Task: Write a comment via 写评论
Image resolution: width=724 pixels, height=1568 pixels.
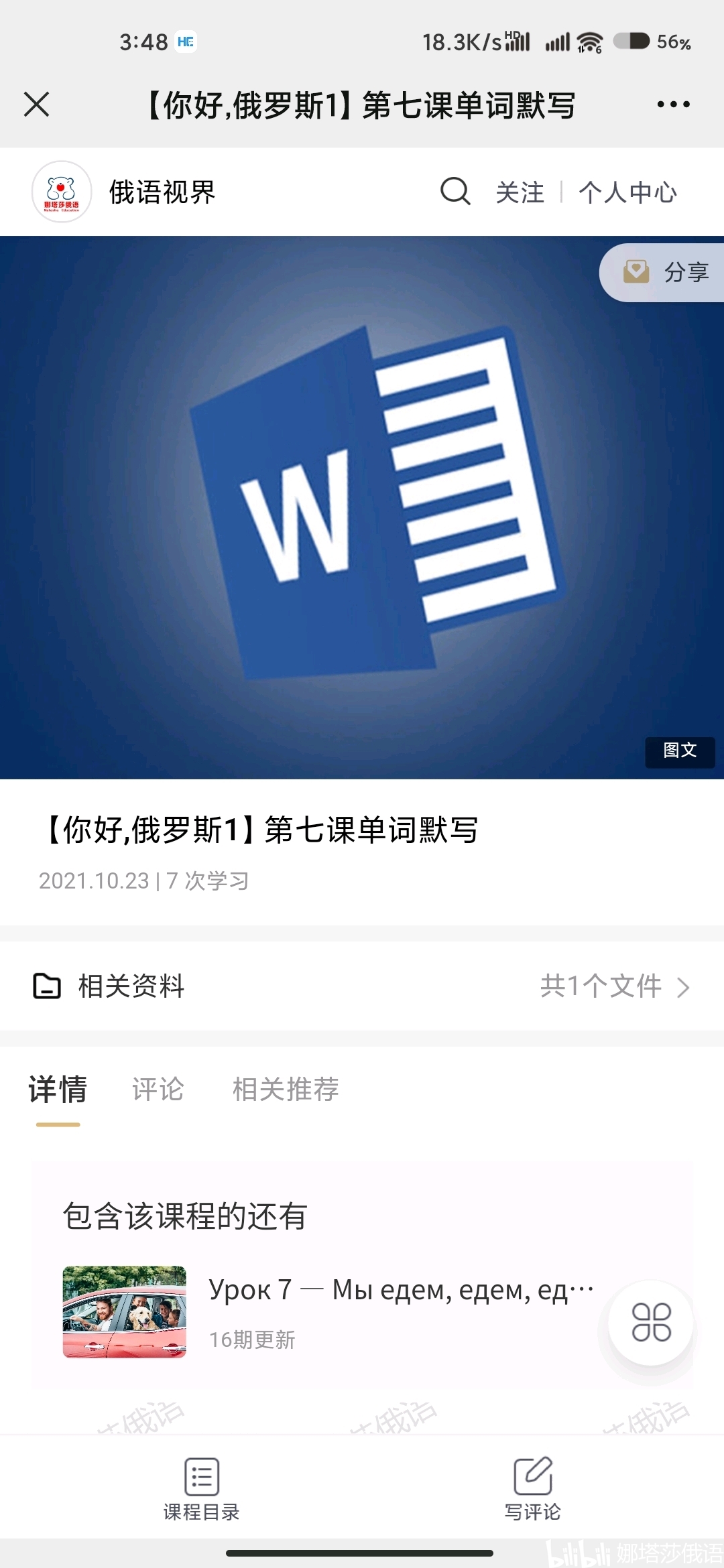Action: point(533,1488)
